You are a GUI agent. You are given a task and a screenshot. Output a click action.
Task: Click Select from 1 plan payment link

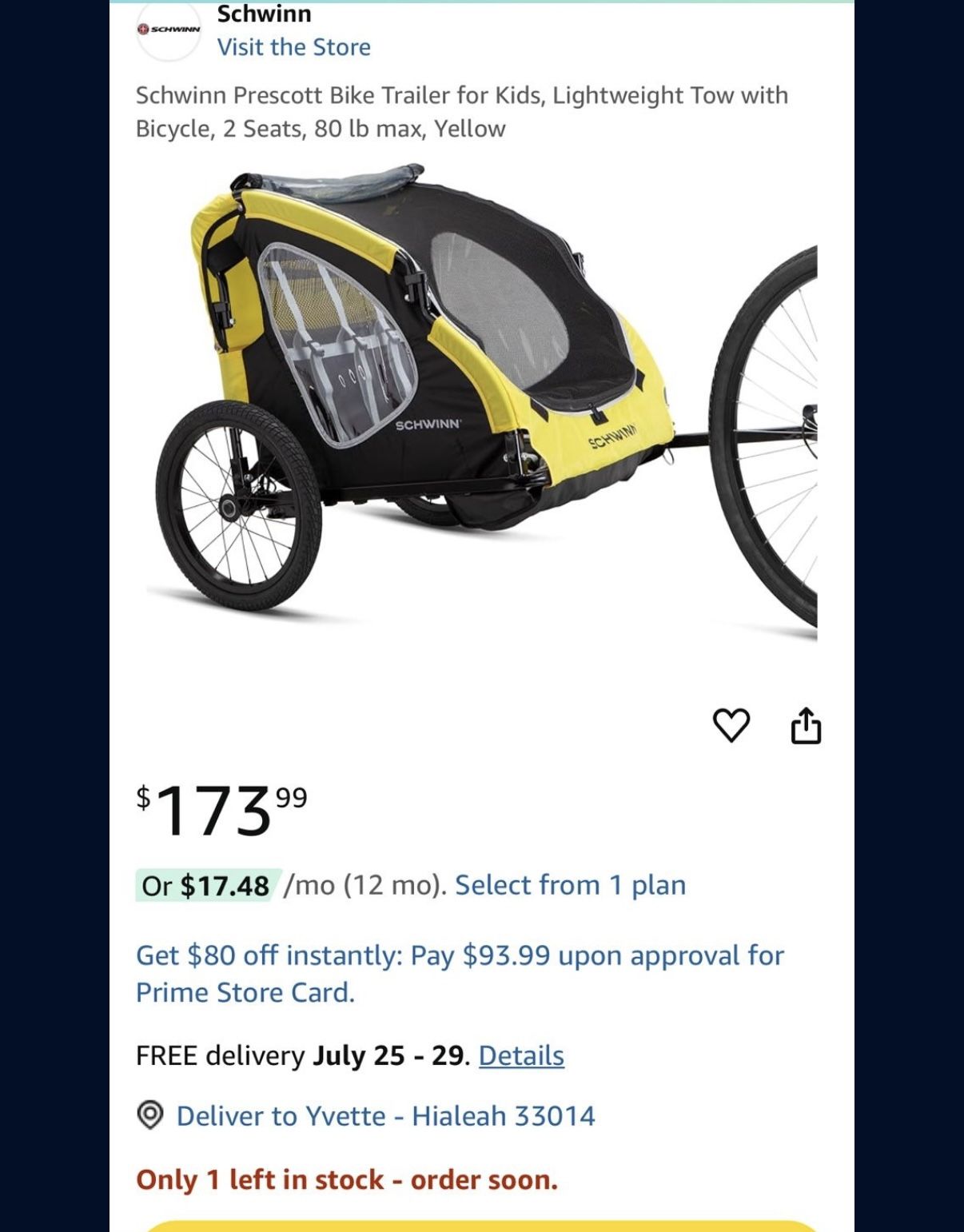pos(572,885)
